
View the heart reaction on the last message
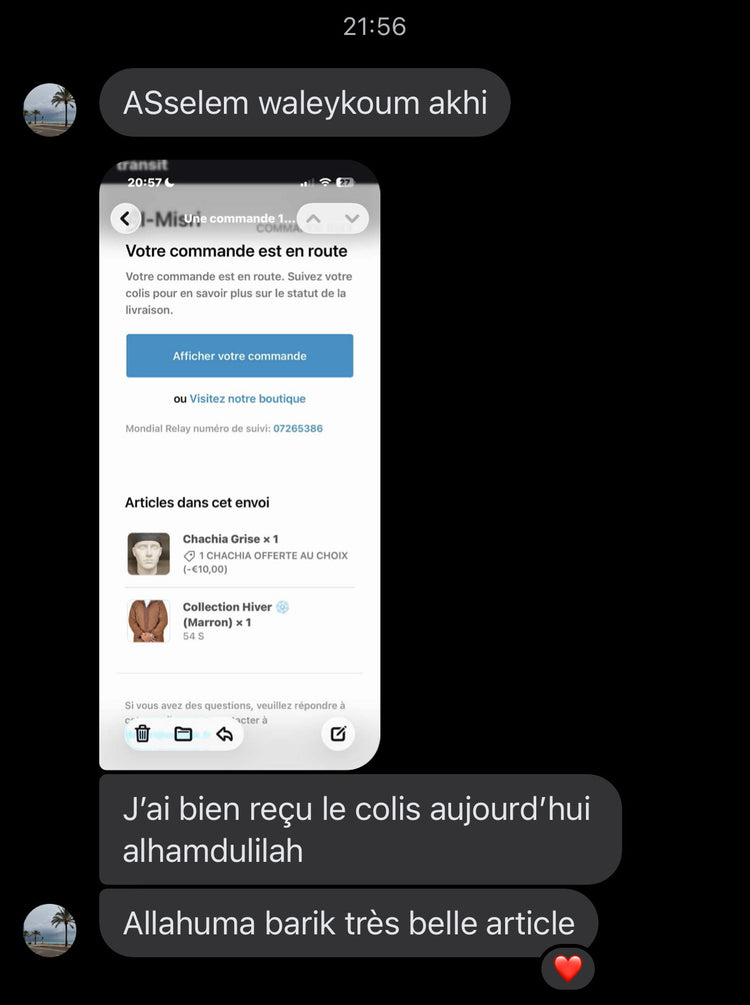(568, 968)
